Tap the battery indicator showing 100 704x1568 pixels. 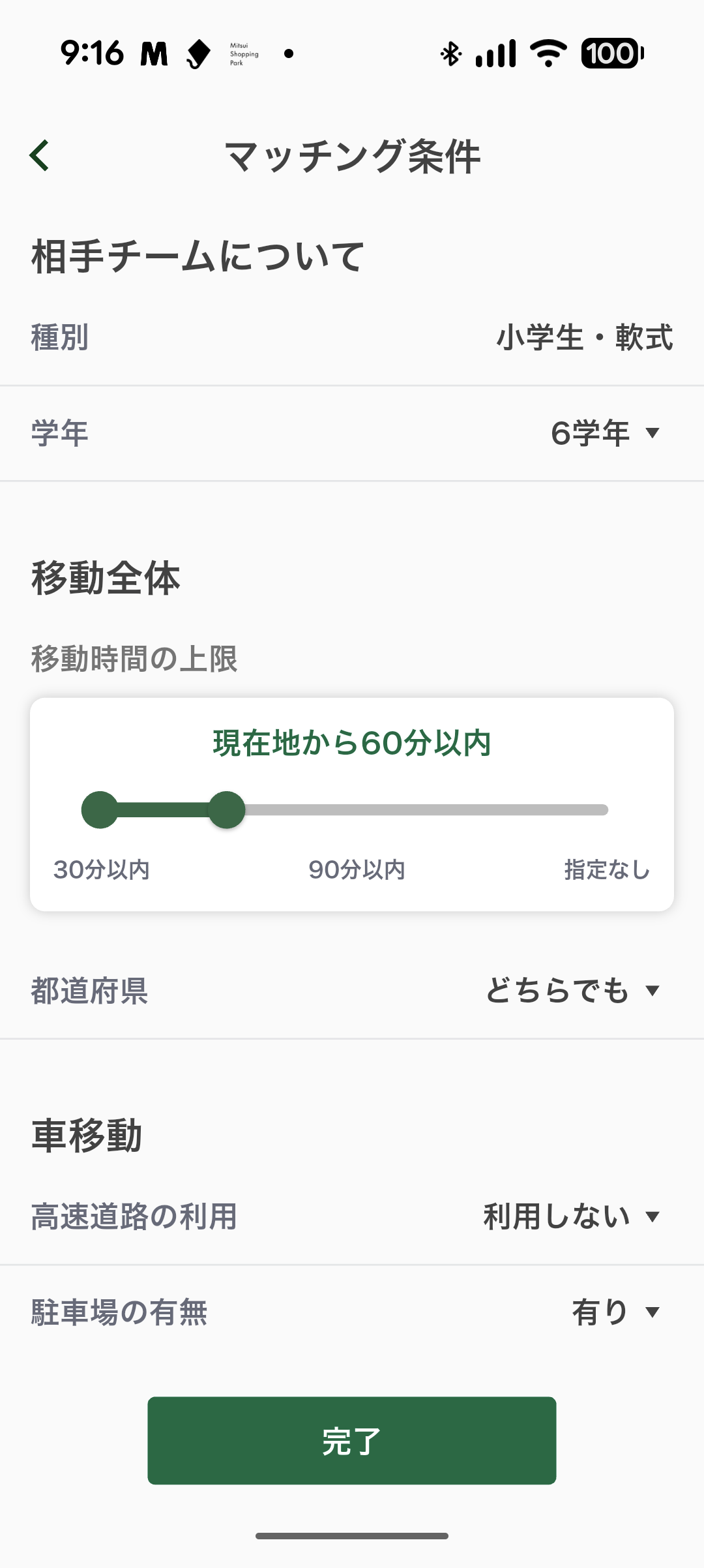tap(611, 54)
